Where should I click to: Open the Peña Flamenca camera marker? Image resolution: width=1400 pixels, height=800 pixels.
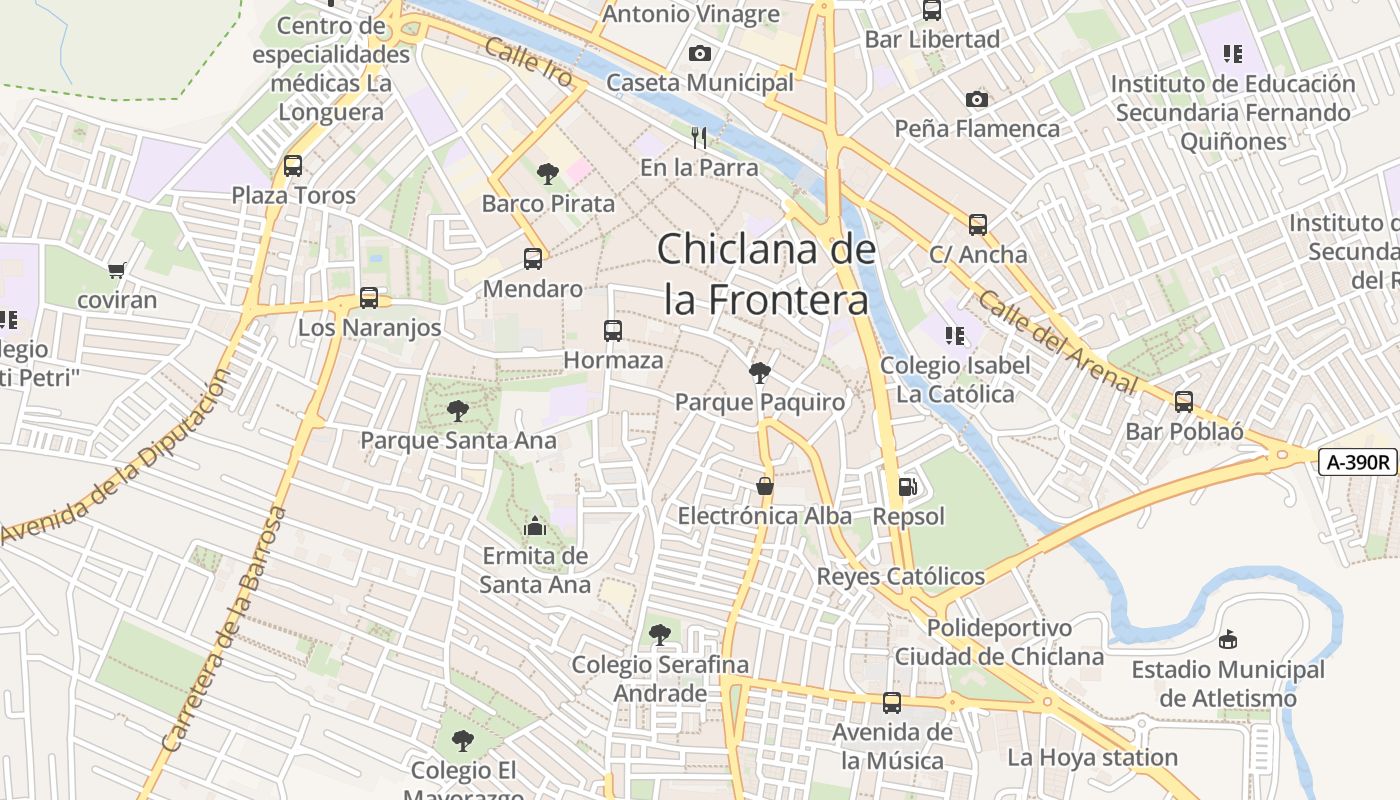977,99
